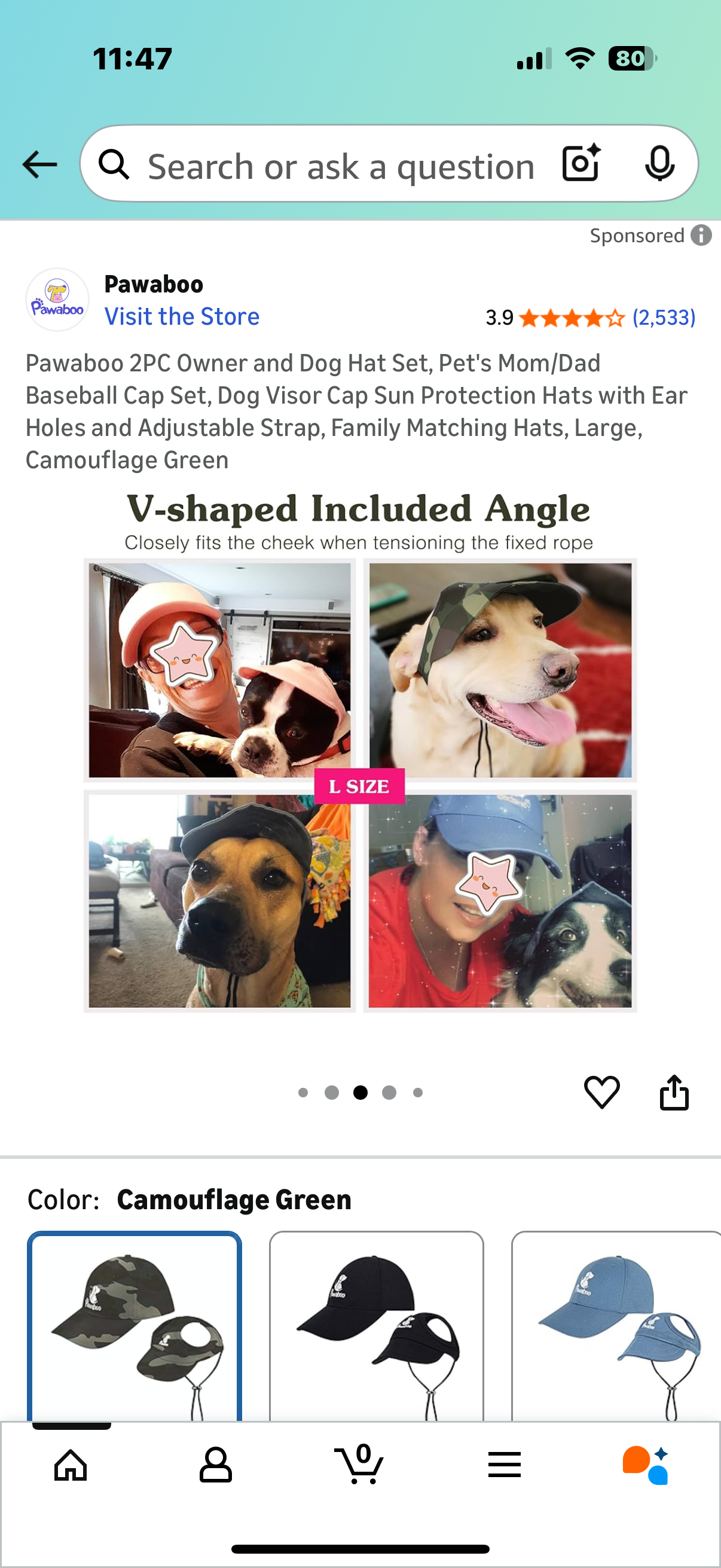Open the hamburger menu tab
Viewport: 721px width, 1568px height.
click(x=504, y=1464)
